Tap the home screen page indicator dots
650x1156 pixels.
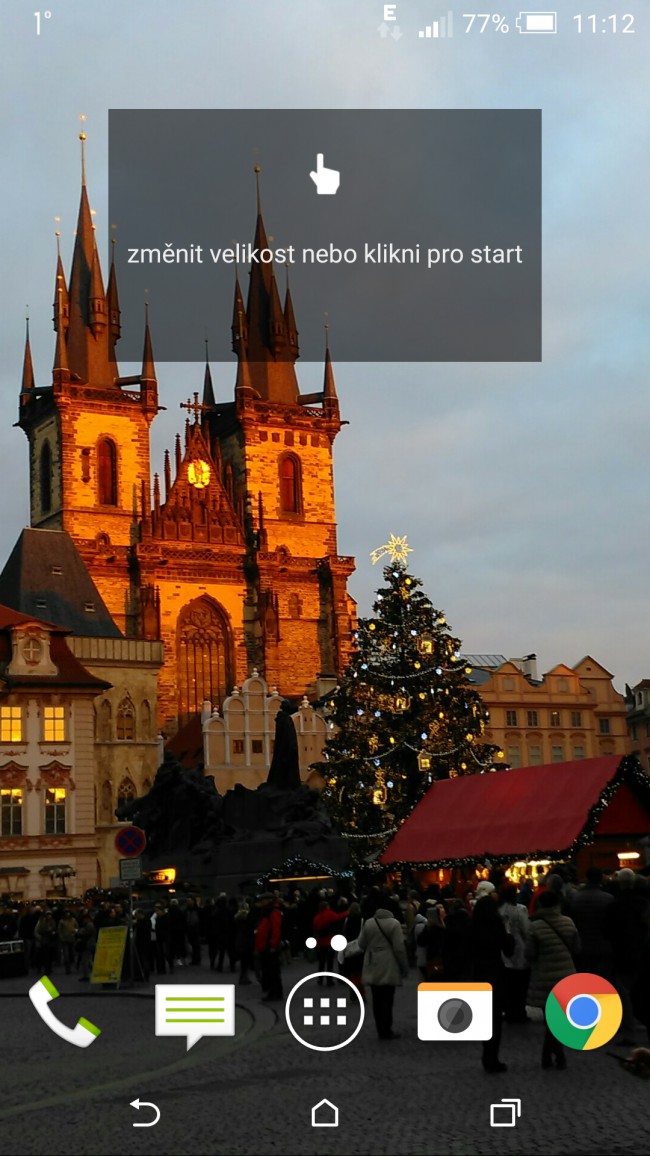326,942
